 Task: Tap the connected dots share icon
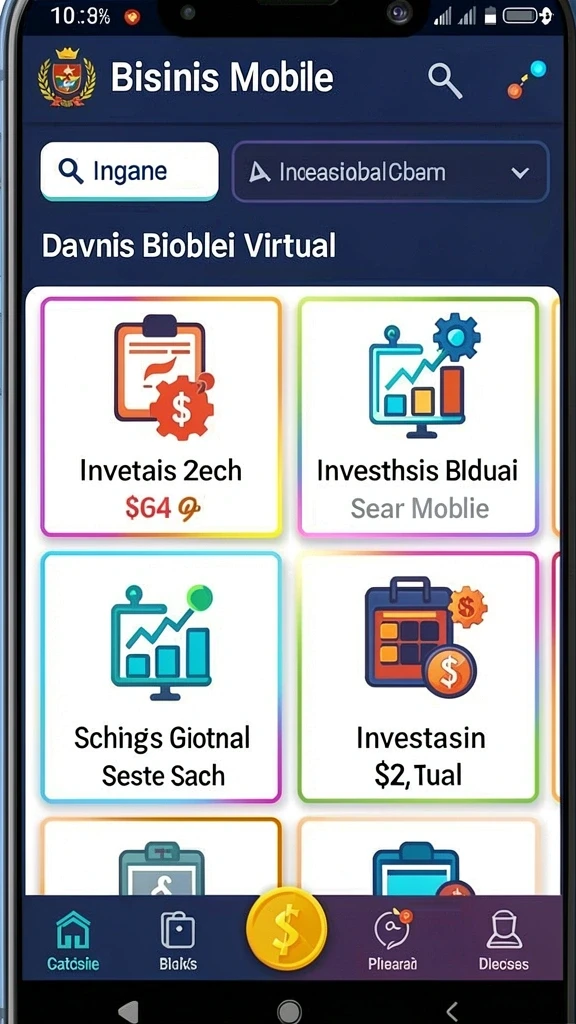click(x=526, y=79)
